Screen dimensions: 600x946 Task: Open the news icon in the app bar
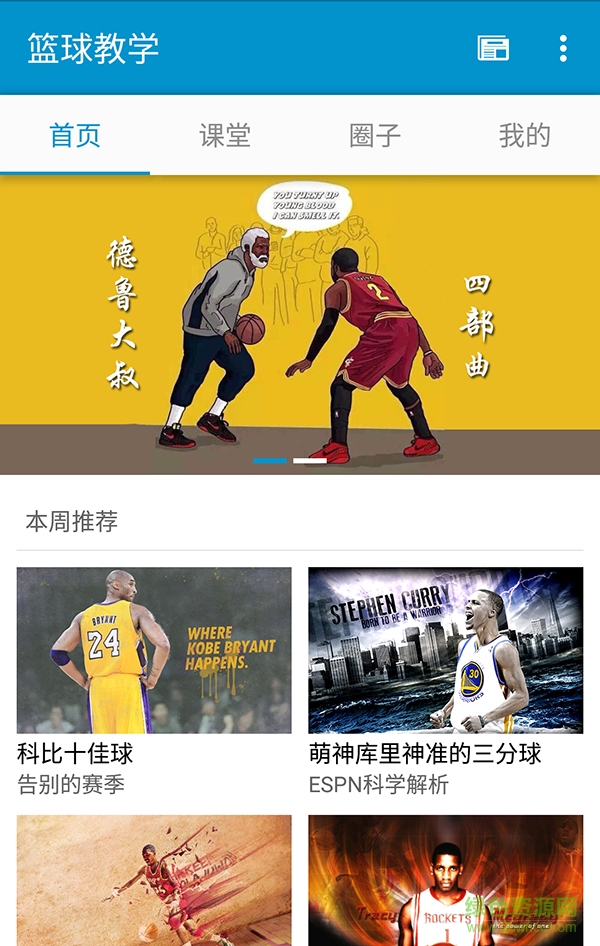493,48
